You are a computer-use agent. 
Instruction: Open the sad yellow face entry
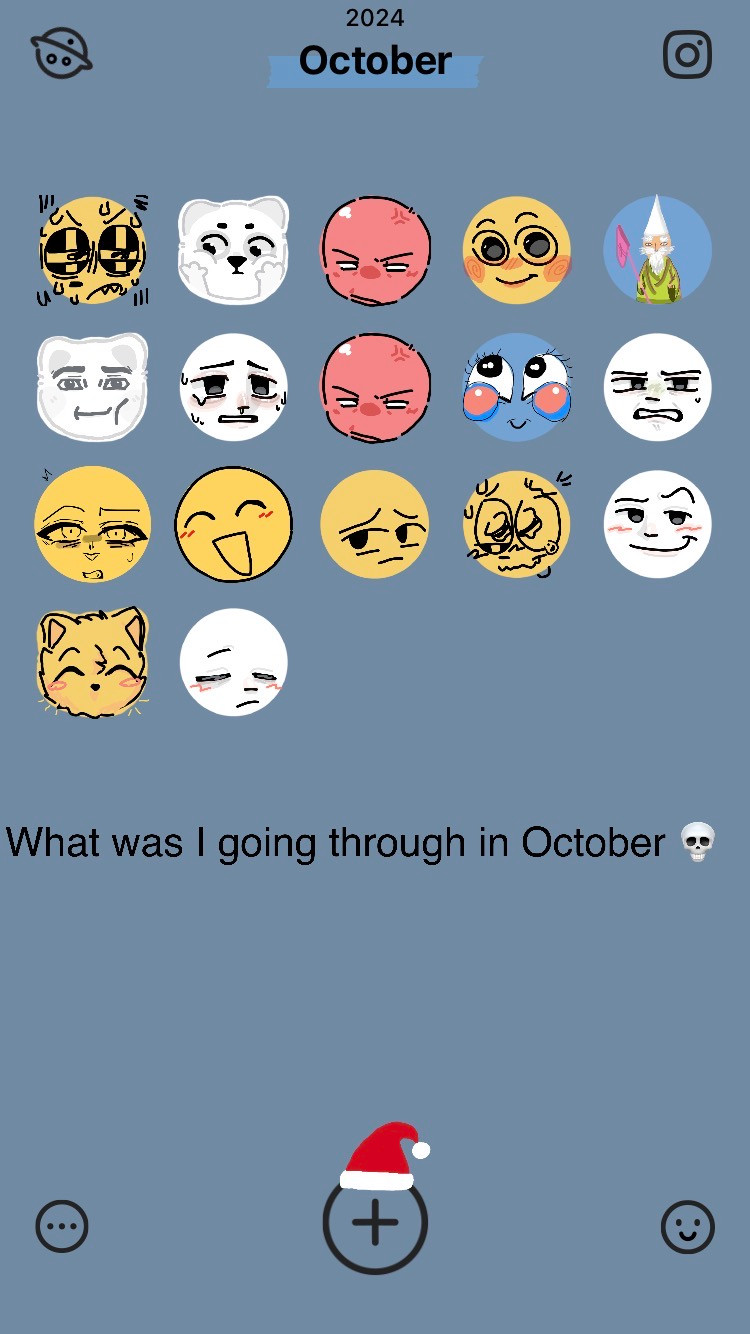click(375, 524)
